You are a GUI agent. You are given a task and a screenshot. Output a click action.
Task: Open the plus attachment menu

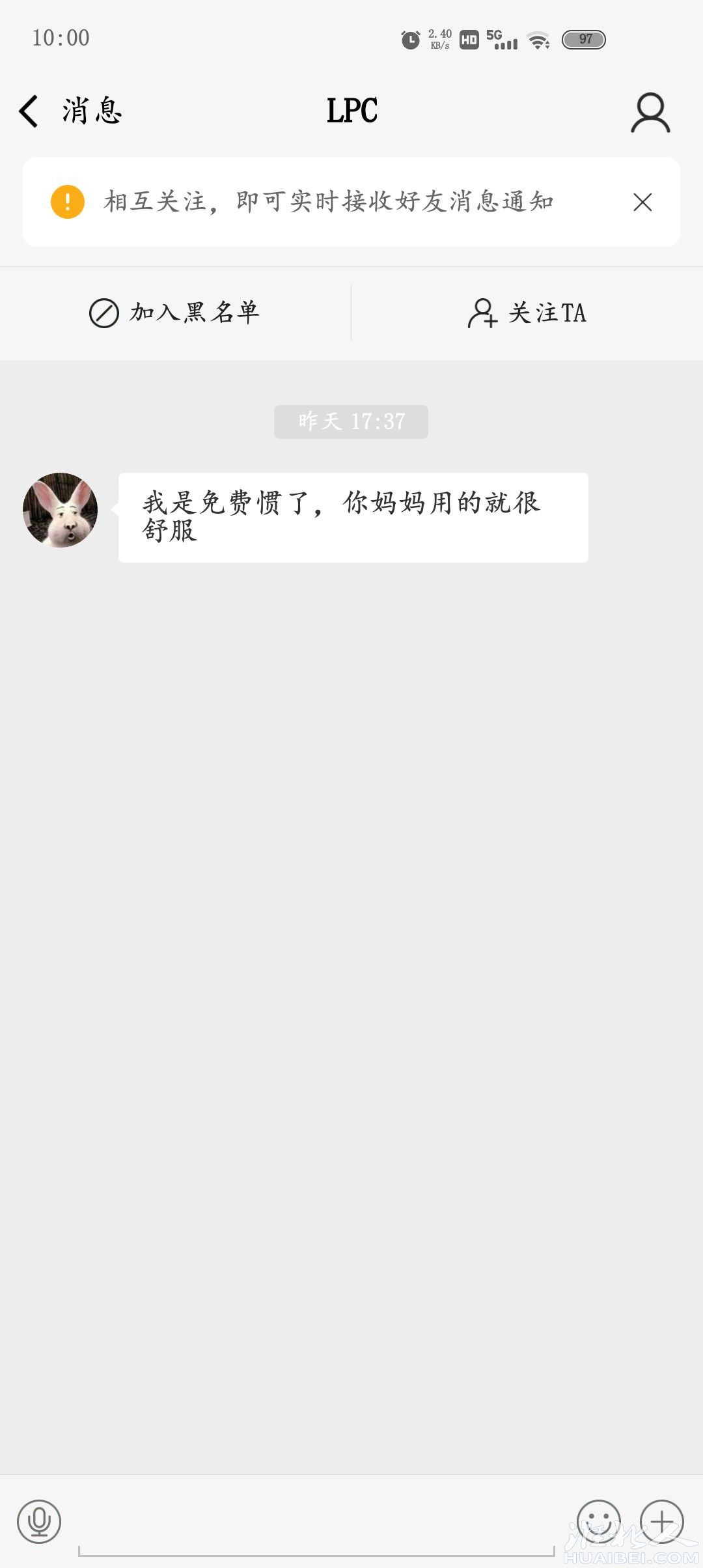point(661,1522)
